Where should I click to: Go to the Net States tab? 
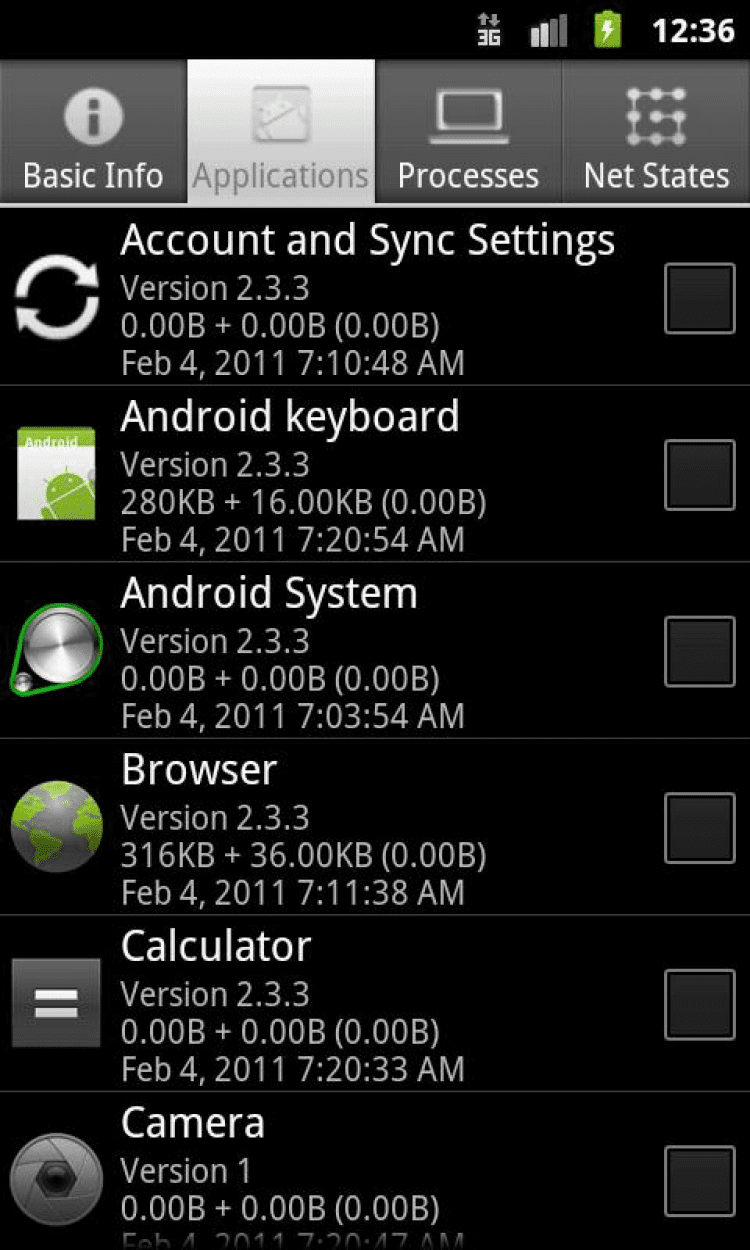coord(656,133)
